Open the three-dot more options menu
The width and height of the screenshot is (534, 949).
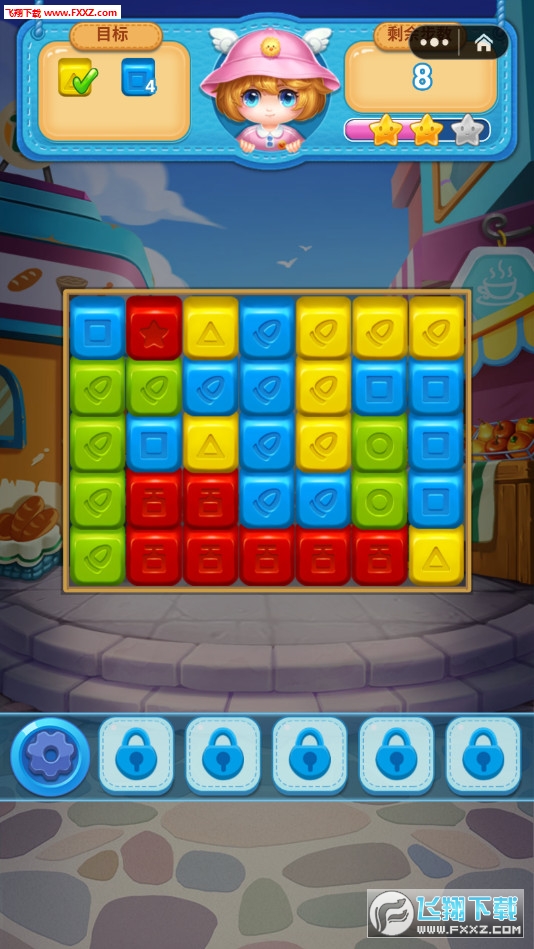(438, 43)
